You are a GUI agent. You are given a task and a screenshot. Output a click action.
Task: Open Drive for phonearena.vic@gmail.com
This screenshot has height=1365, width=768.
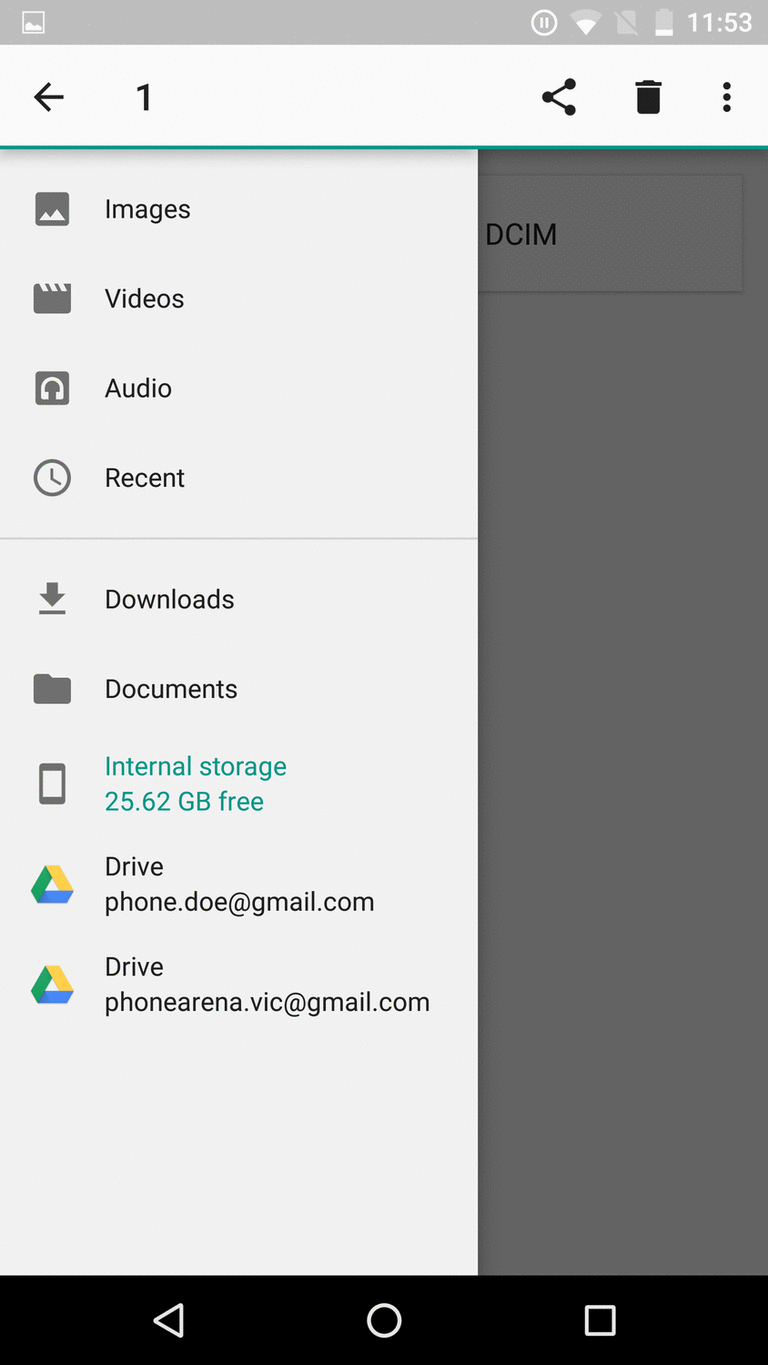tap(266, 984)
